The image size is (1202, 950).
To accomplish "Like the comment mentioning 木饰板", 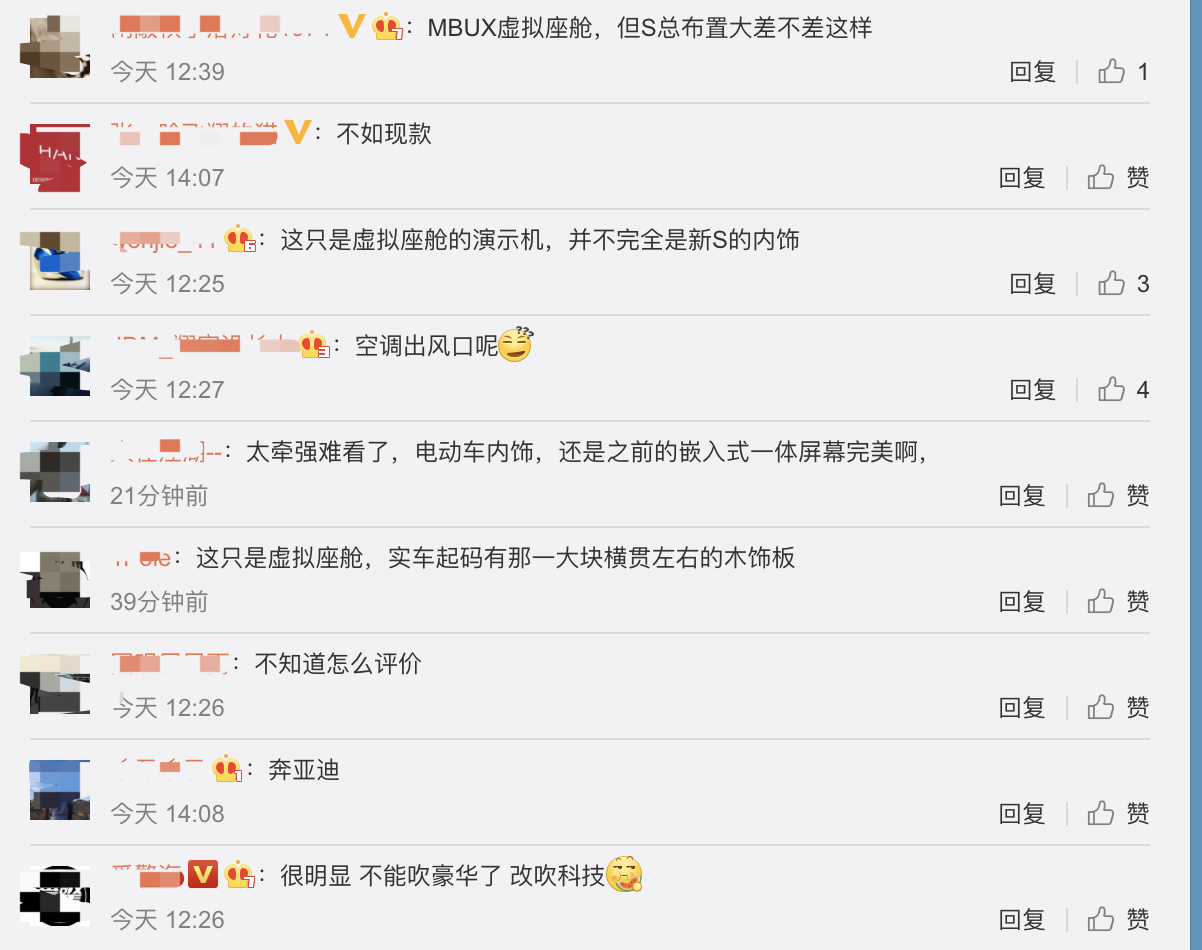I will (1102, 602).
